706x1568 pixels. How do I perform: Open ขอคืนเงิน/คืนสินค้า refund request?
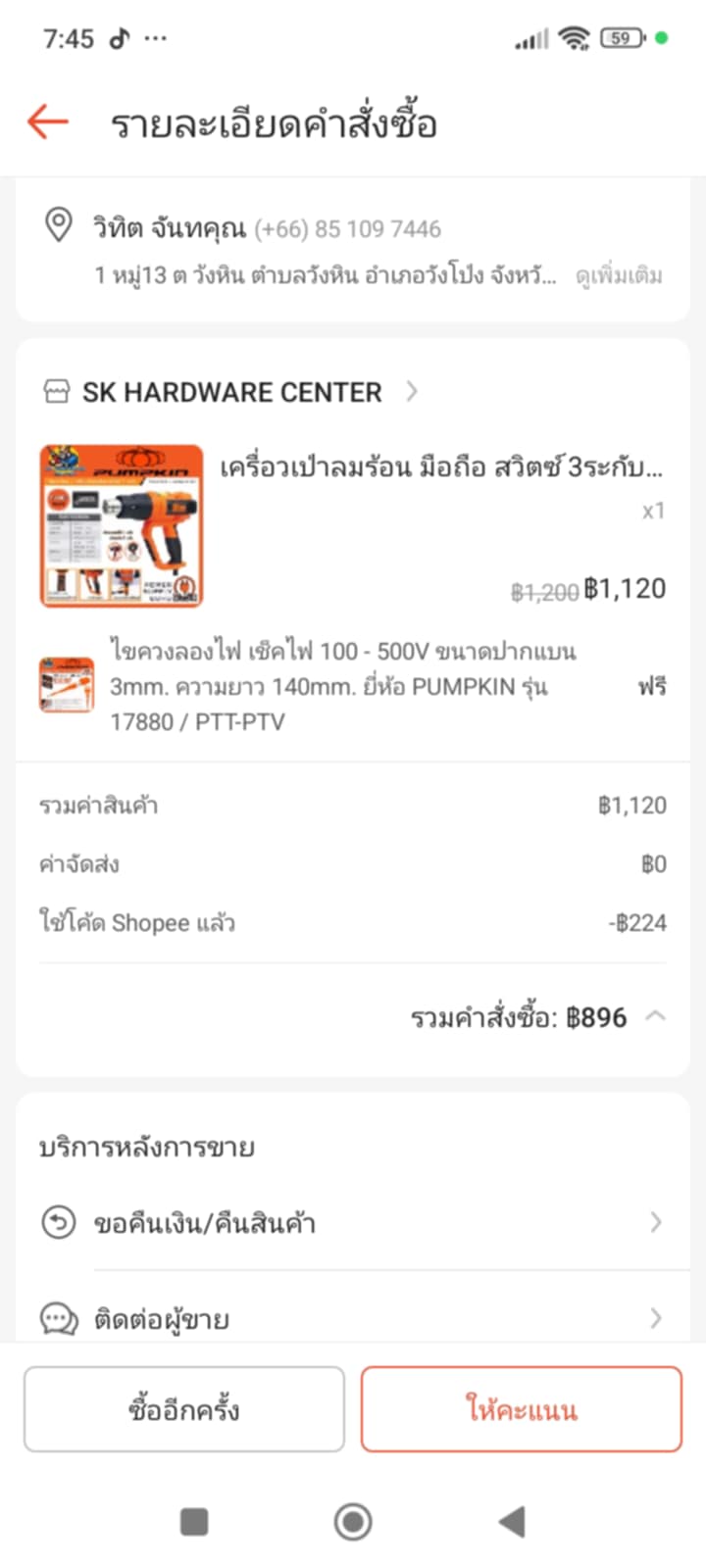(353, 1223)
